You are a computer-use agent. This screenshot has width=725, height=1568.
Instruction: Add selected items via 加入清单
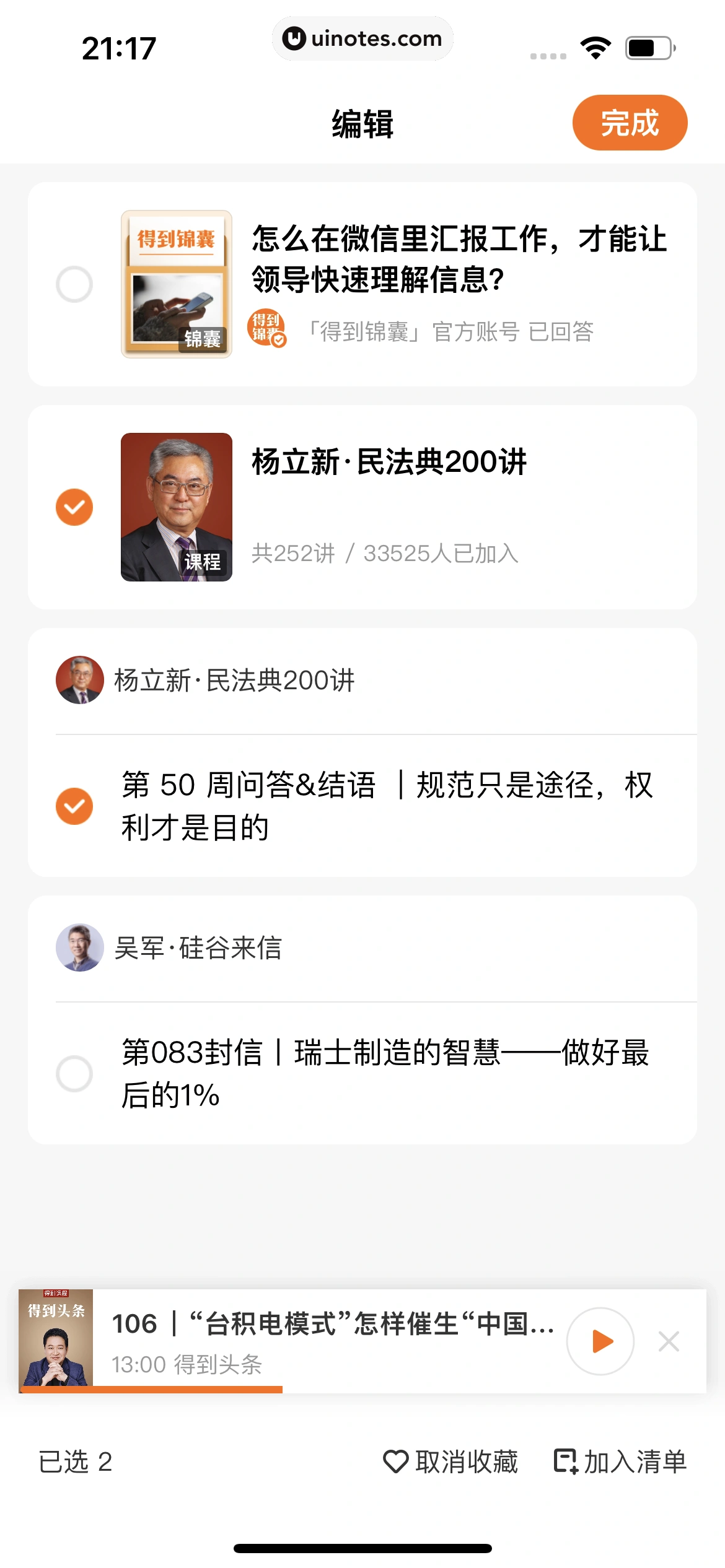coord(620,1461)
